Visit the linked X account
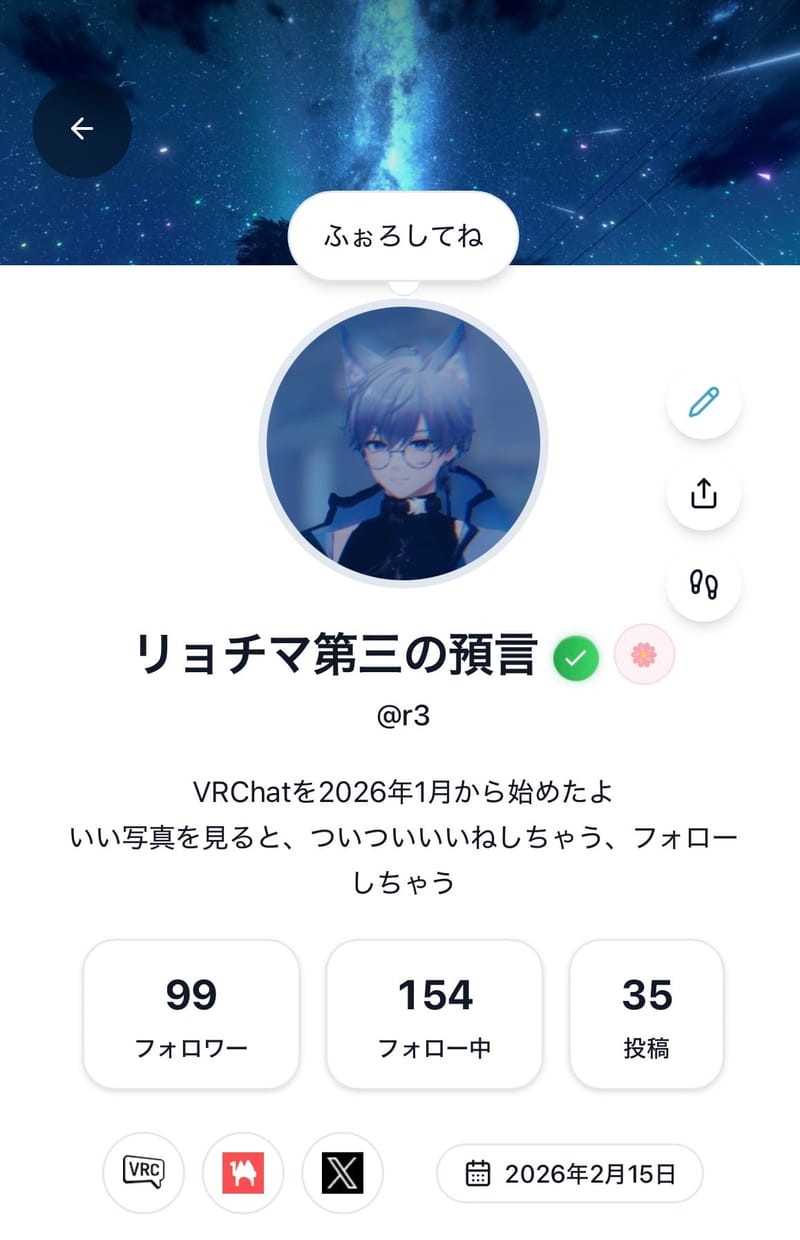800x1240 pixels. 342,1173
